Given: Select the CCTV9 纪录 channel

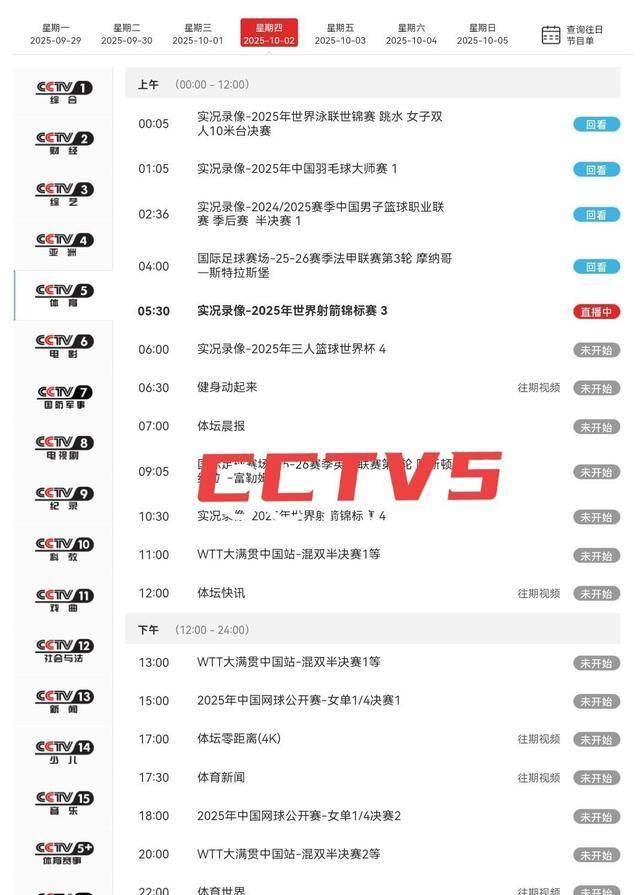Looking at the screenshot, I should click(64, 498).
